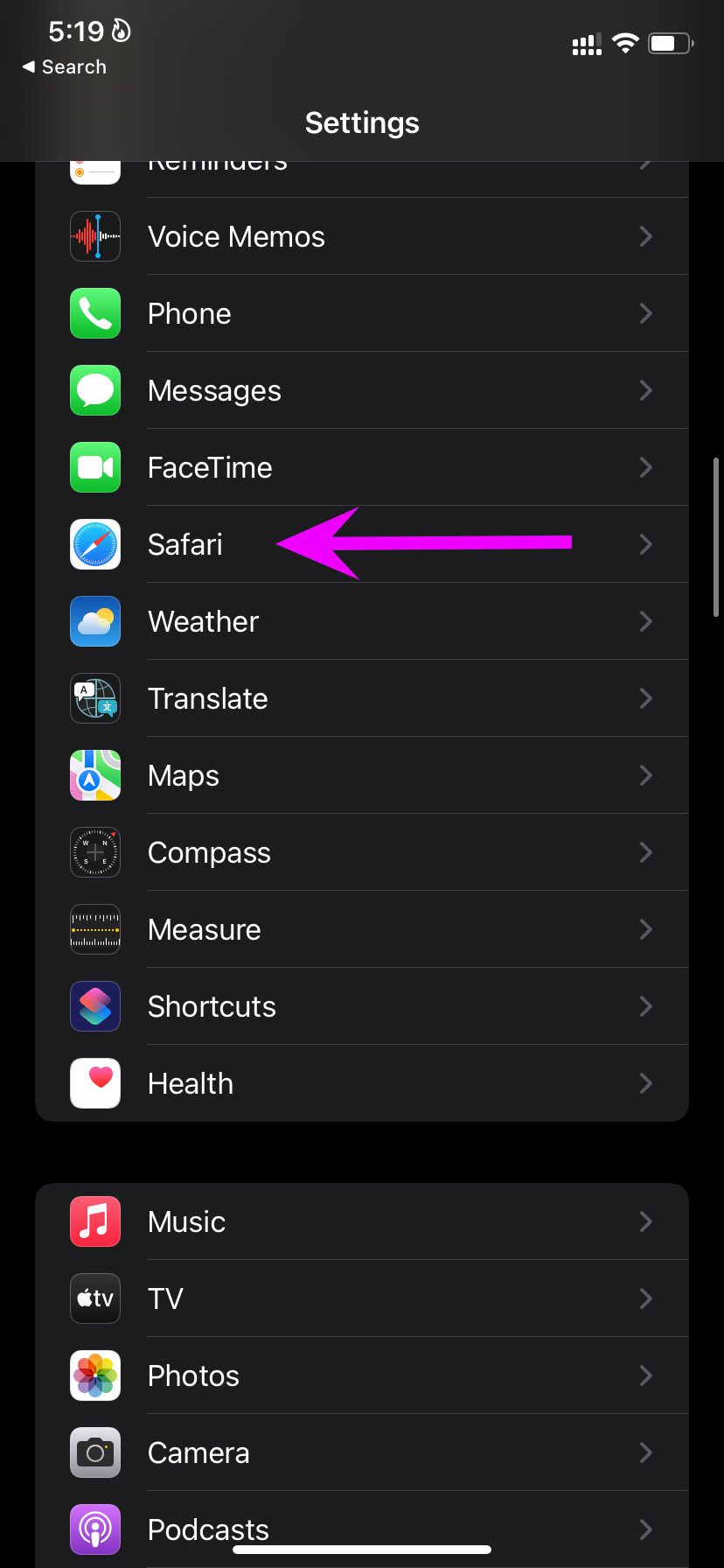Open Camera settings
Viewport: 724px width, 1568px height.
[x=362, y=1452]
